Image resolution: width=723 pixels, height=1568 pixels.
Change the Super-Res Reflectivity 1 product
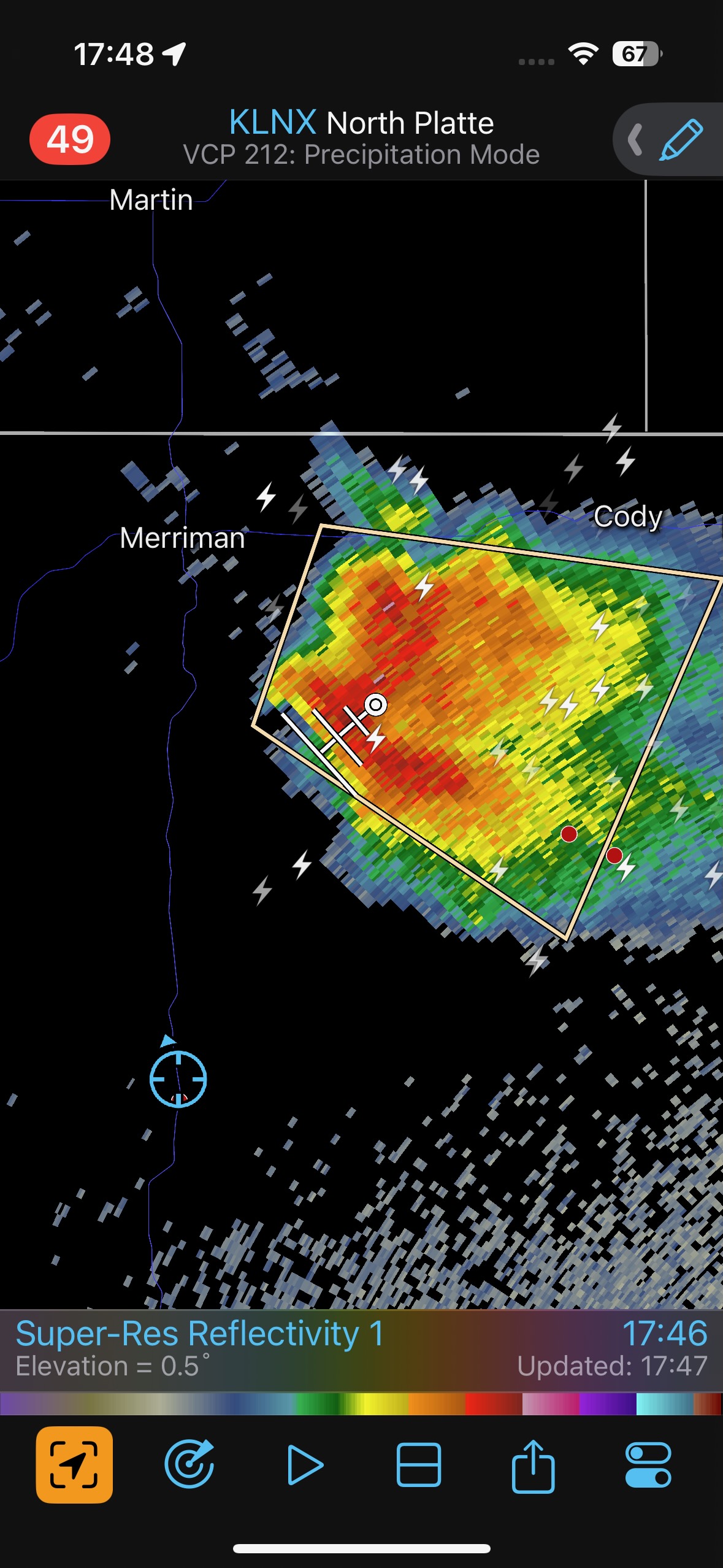(x=200, y=1334)
